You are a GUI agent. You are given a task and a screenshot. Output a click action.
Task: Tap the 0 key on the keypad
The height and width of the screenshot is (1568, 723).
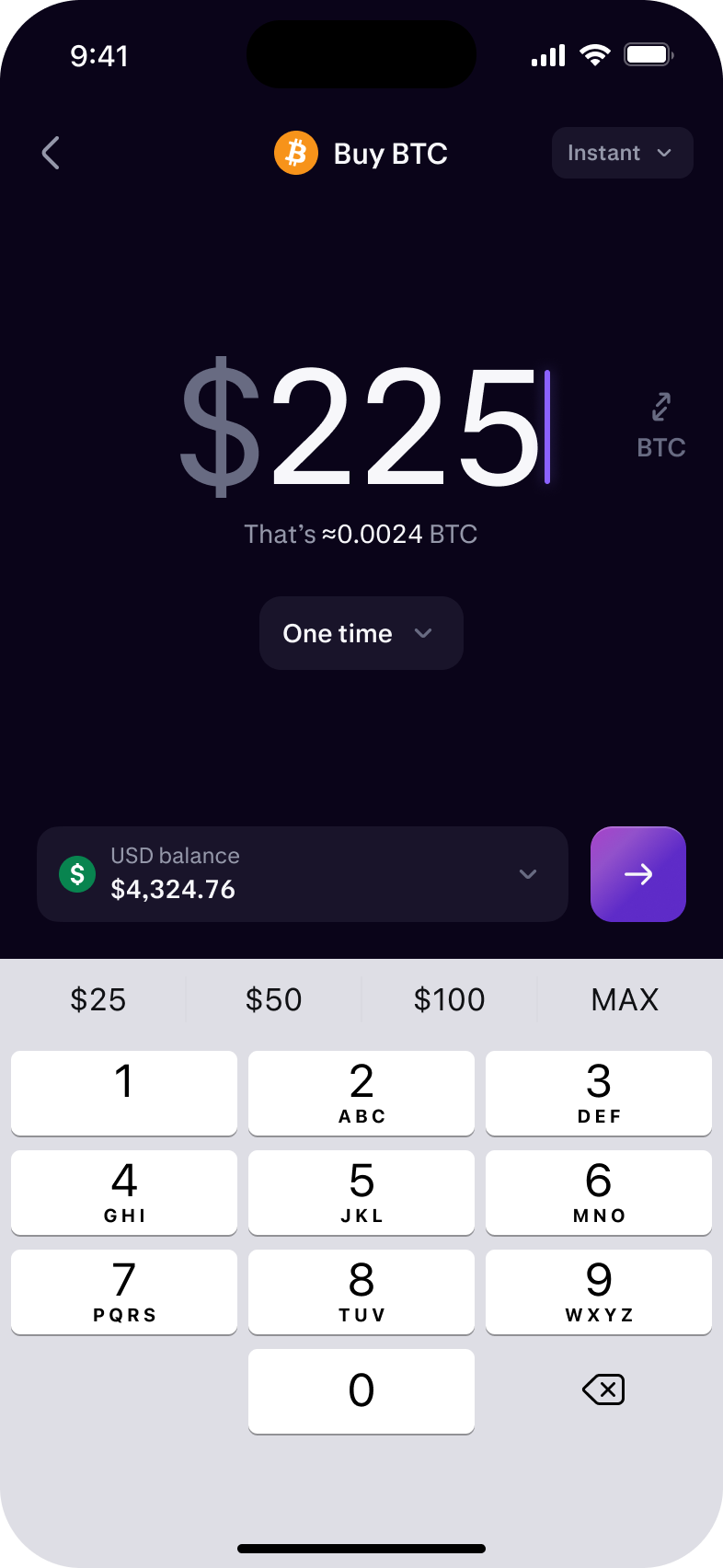[361, 1391]
